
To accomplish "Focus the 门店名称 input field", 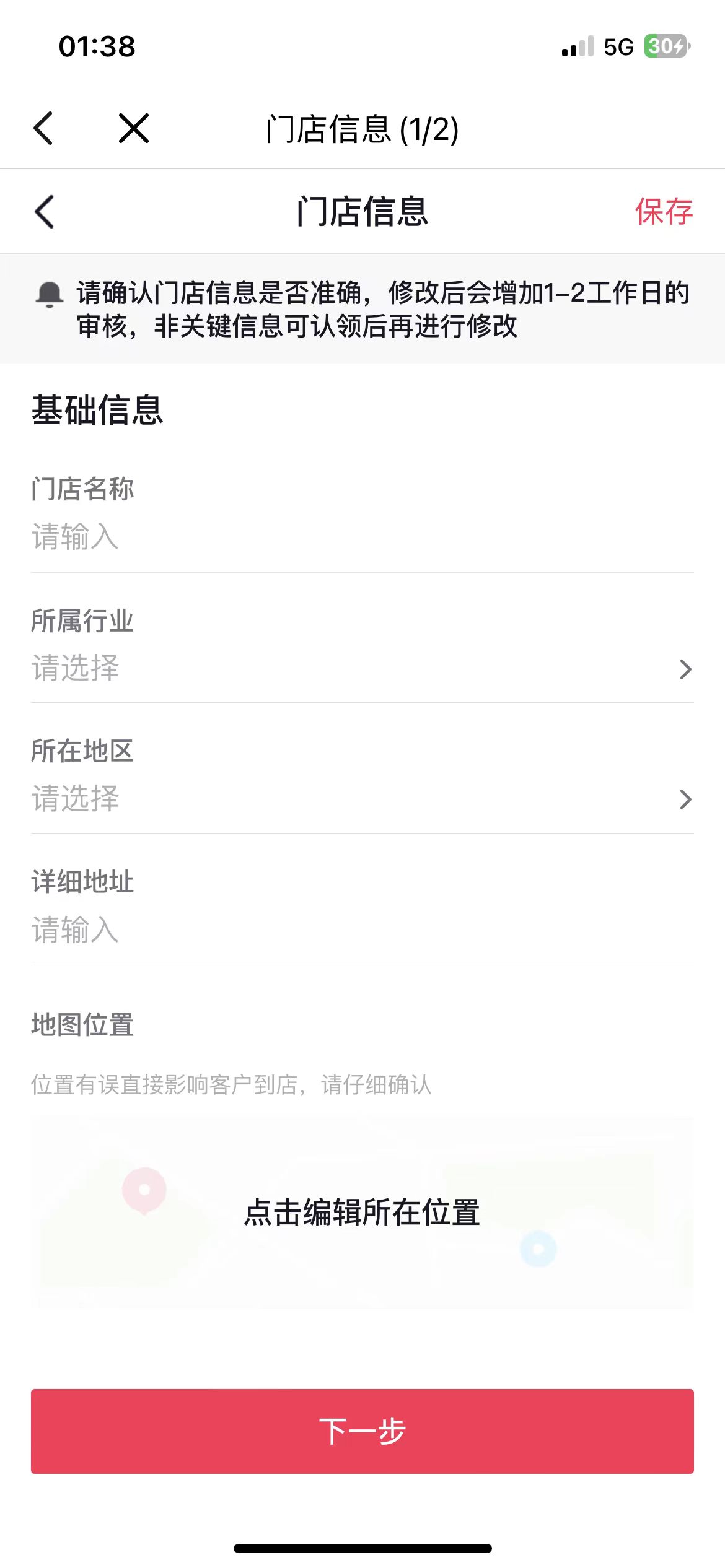I will coord(362,536).
